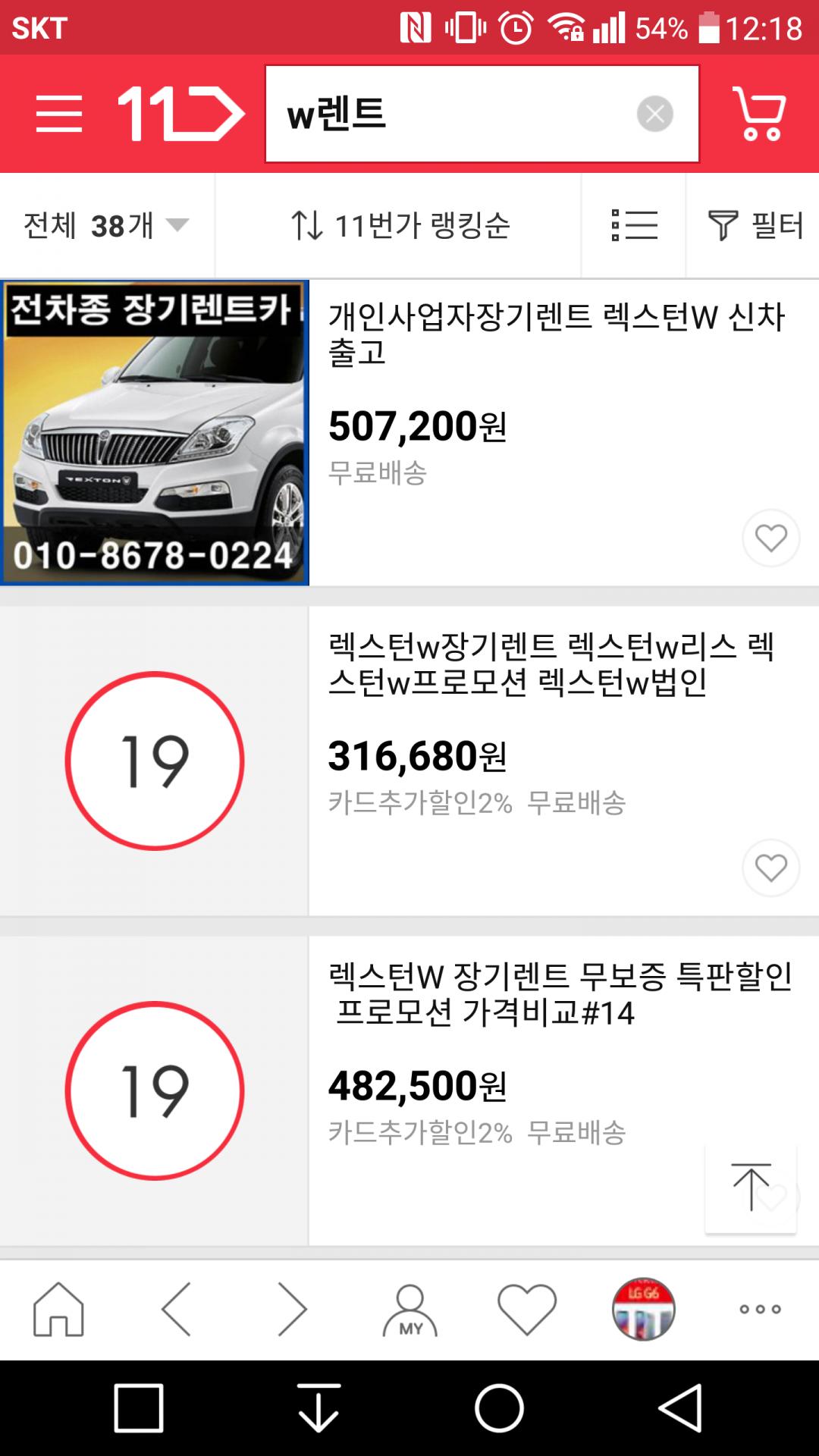Navigate back with the left arrow
819x1456 pixels.
coord(176,1310)
